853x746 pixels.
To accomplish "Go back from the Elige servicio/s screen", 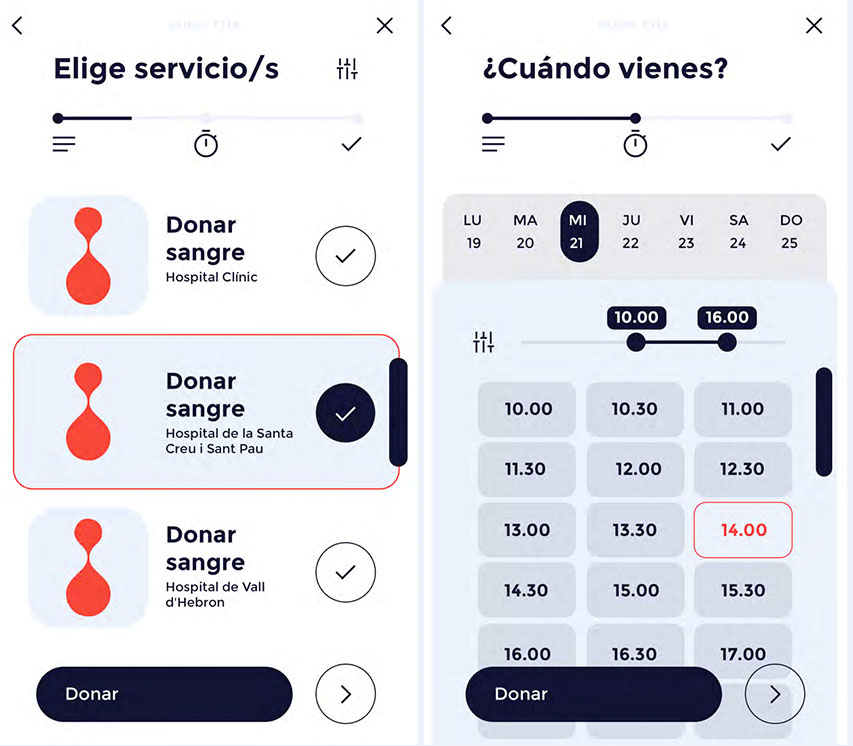I will [17, 26].
